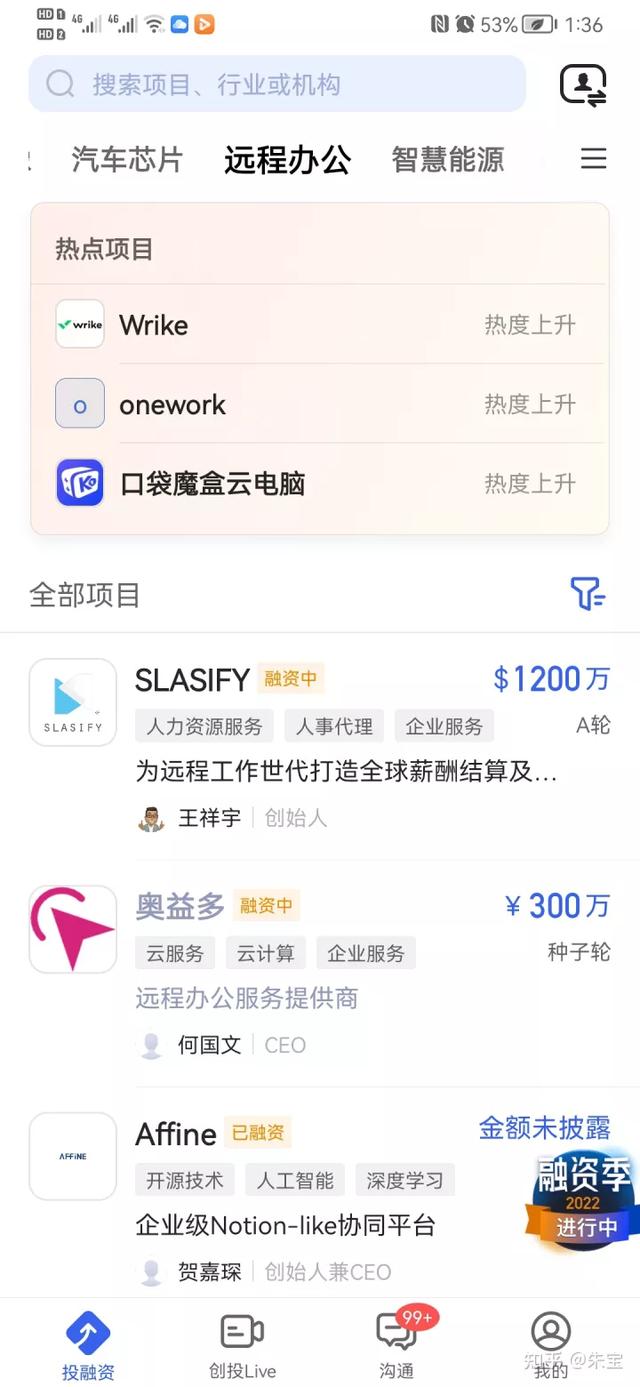Screen dimensions: 640x1387
Task: Open the SLASIFY project card
Action: pos(320,745)
